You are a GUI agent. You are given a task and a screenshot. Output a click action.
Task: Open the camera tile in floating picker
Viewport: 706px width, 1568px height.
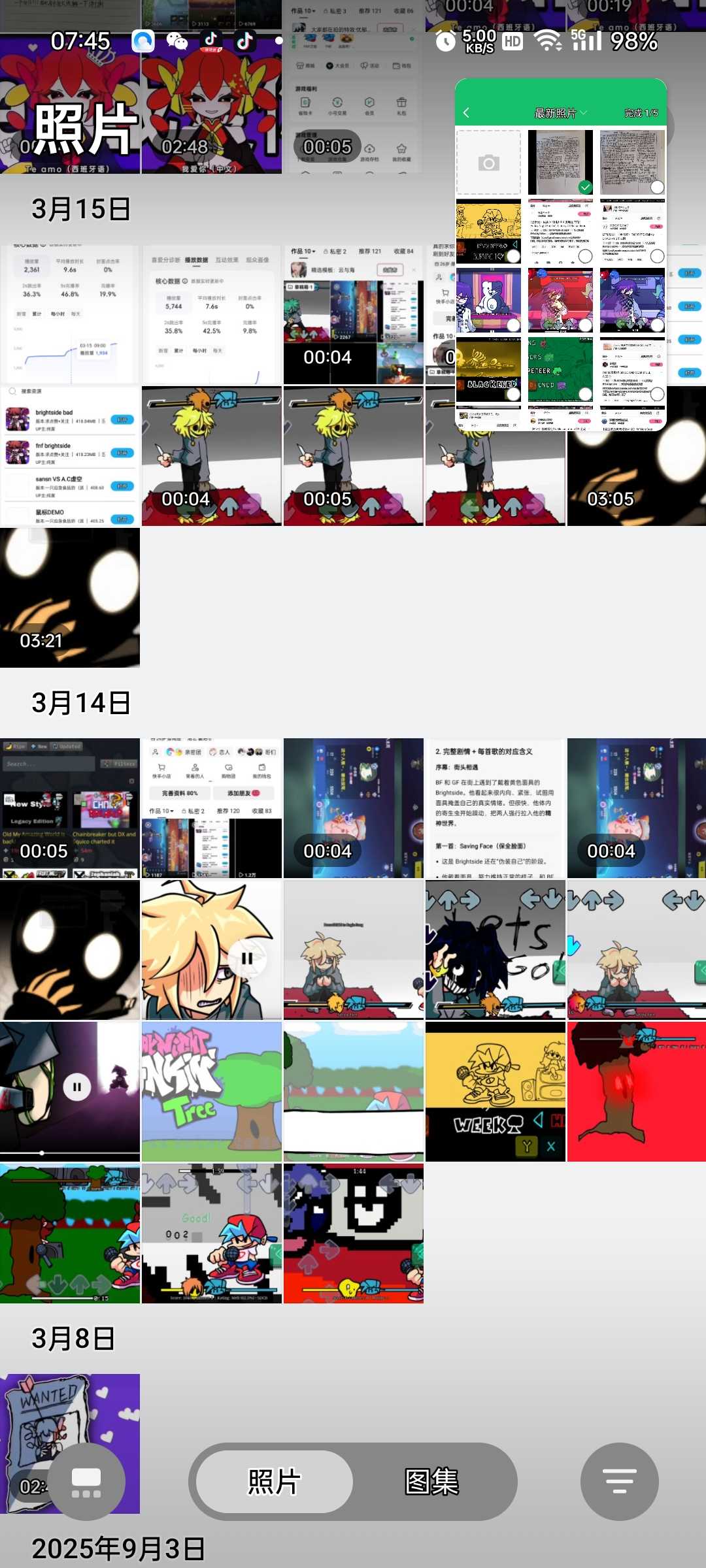tap(488, 163)
